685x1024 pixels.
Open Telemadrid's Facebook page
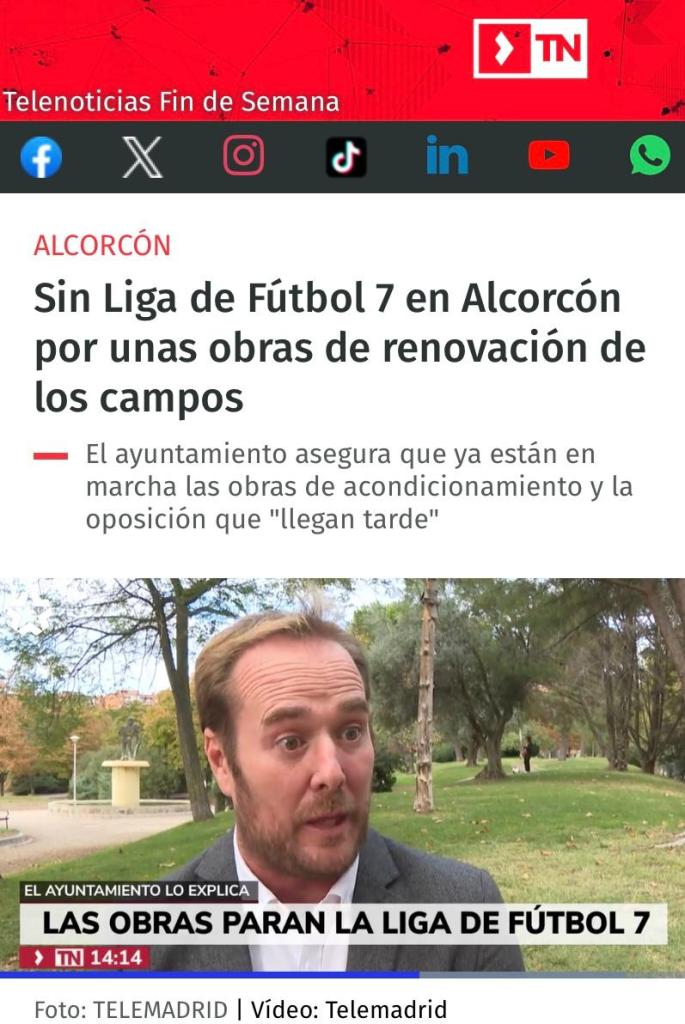pos(41,157)
